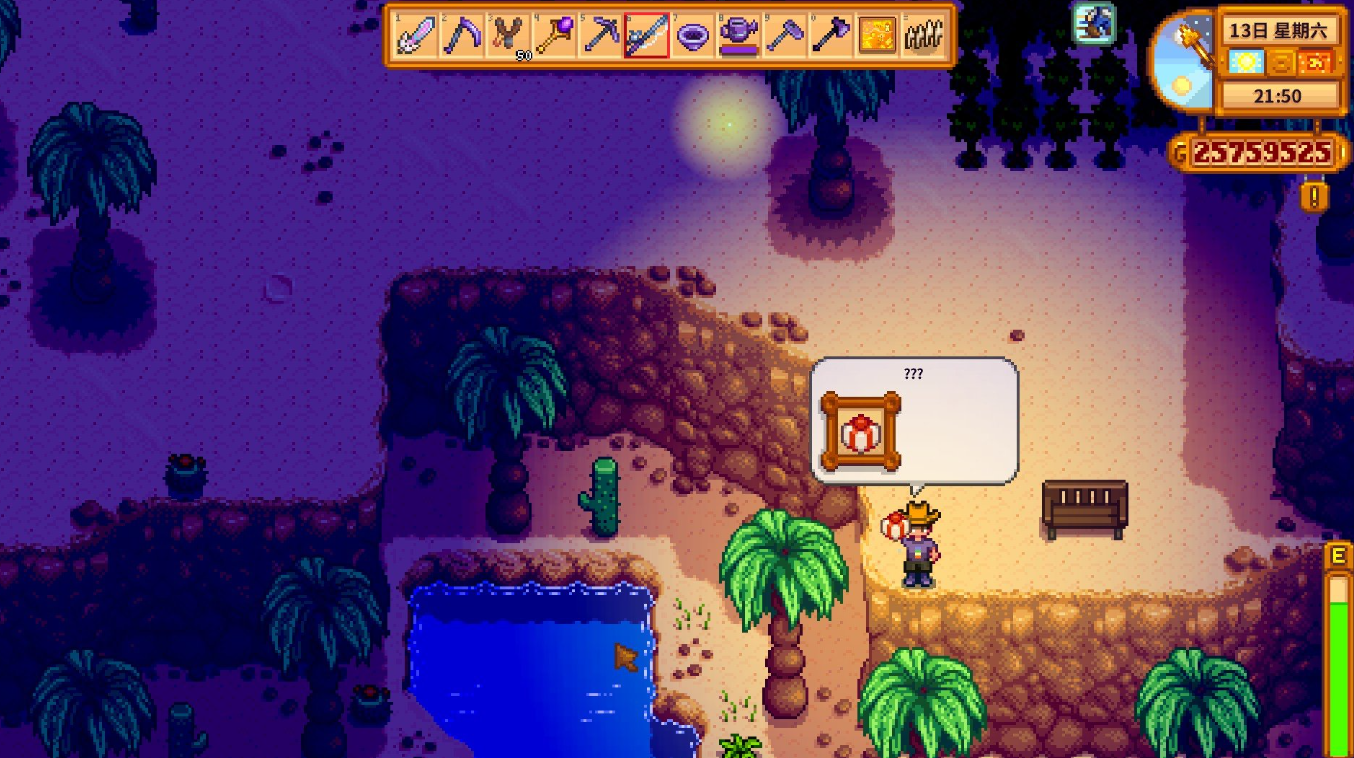
Task: Tap the selected fishing rod slot
Action: click(647, 36)
